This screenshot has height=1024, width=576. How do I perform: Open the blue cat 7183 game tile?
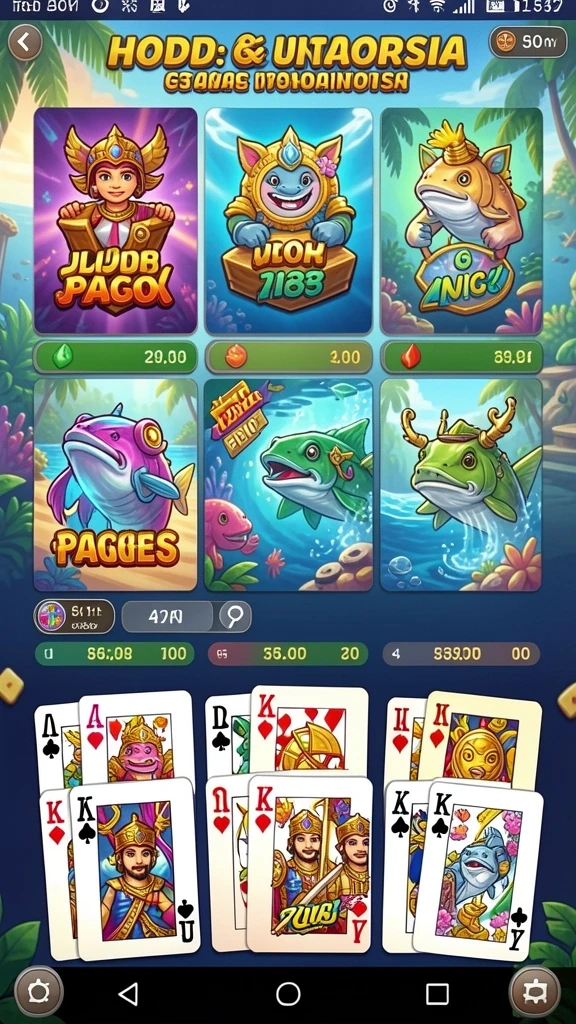coord(289,221)
